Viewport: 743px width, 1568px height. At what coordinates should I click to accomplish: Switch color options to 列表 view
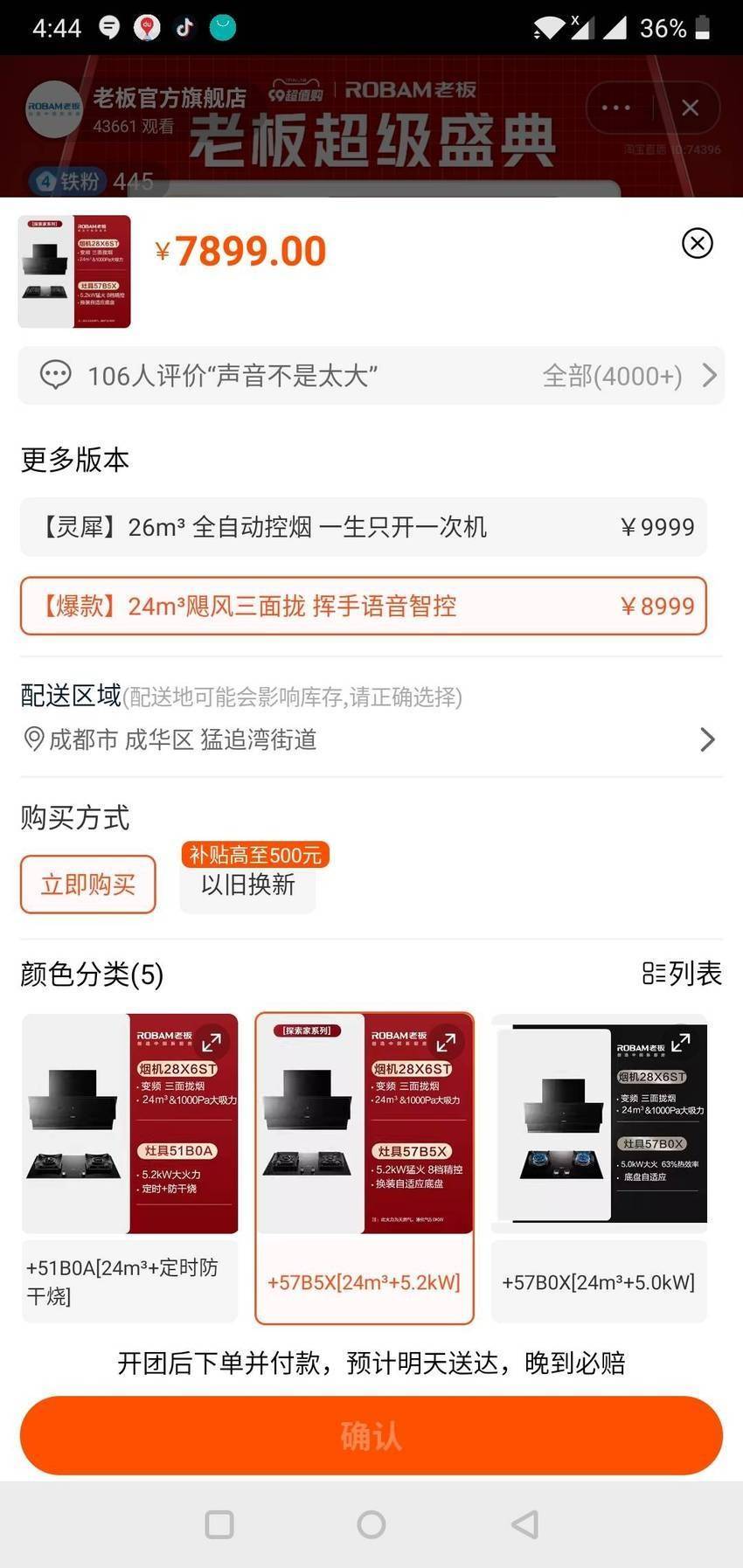(682, 973)
